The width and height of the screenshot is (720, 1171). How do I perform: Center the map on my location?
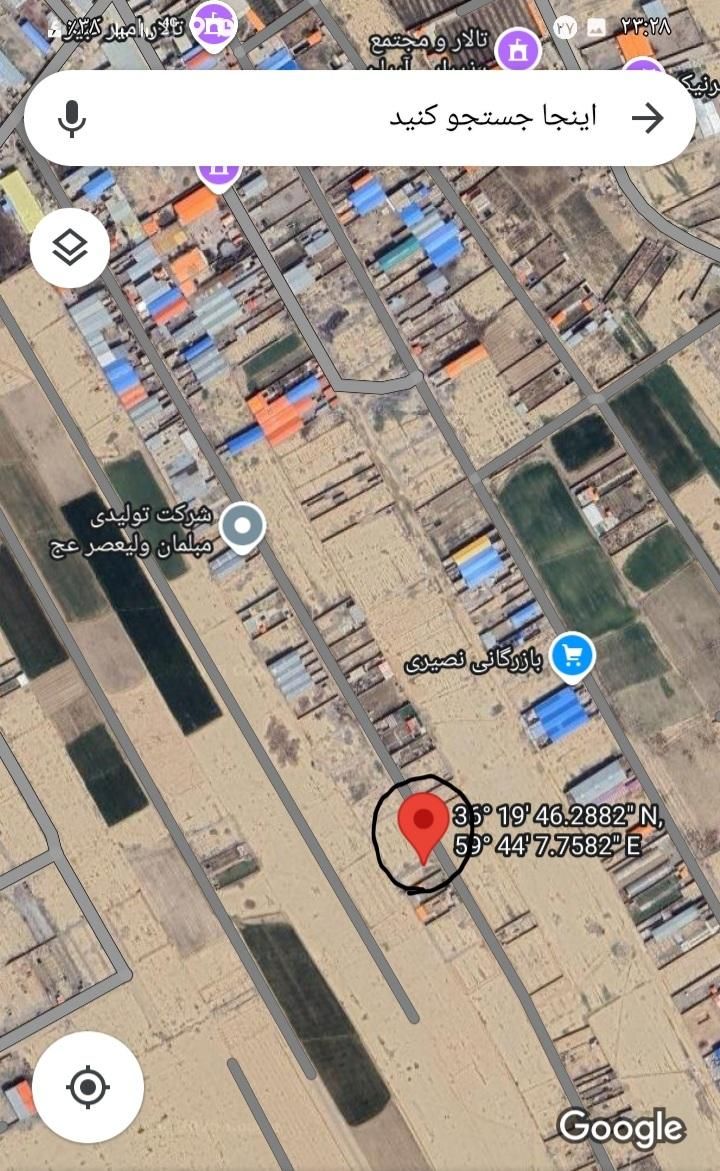pyautogui.click(x=88, y=1086)
